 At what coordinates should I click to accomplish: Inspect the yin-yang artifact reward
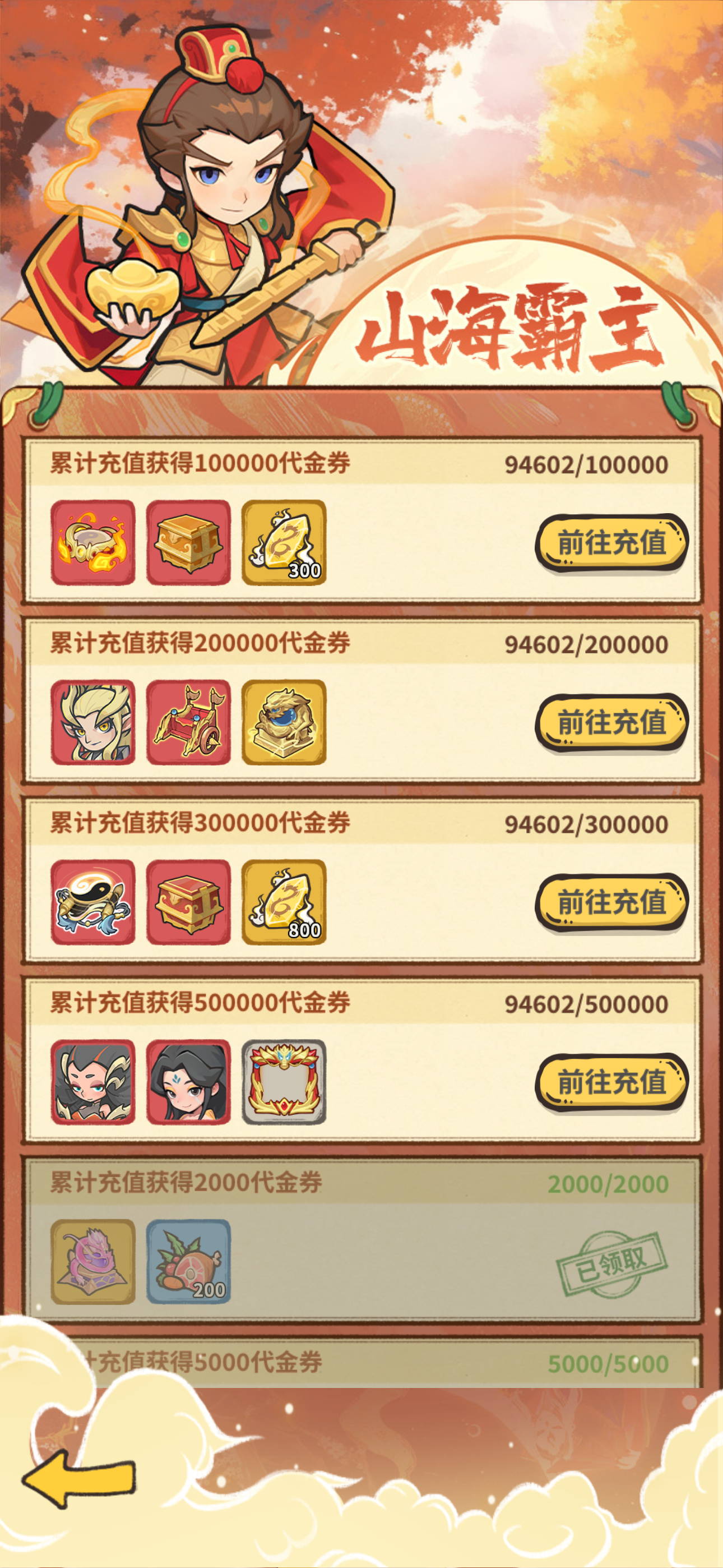coord(93,901)
